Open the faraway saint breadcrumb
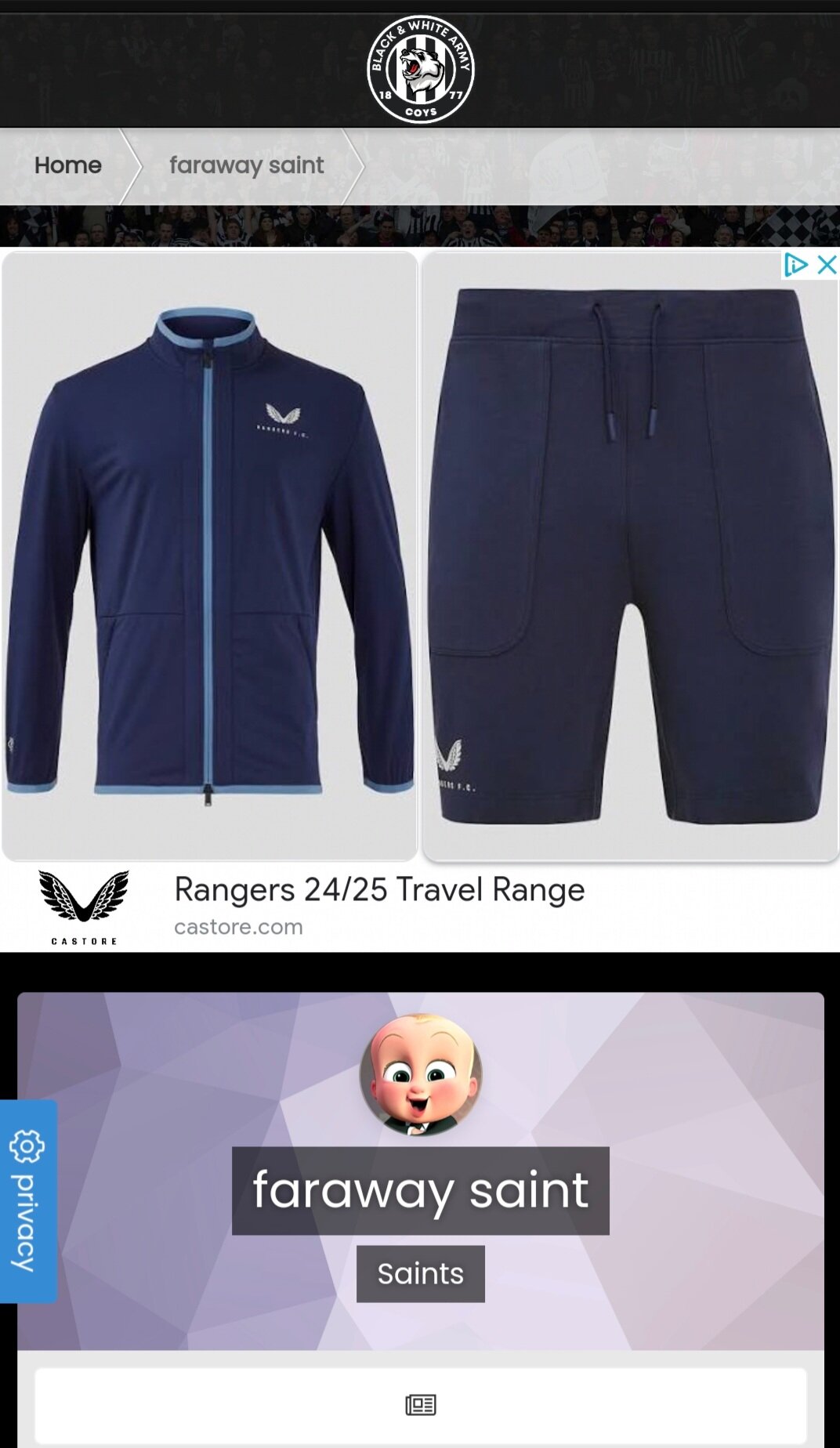 coord(246,165)
